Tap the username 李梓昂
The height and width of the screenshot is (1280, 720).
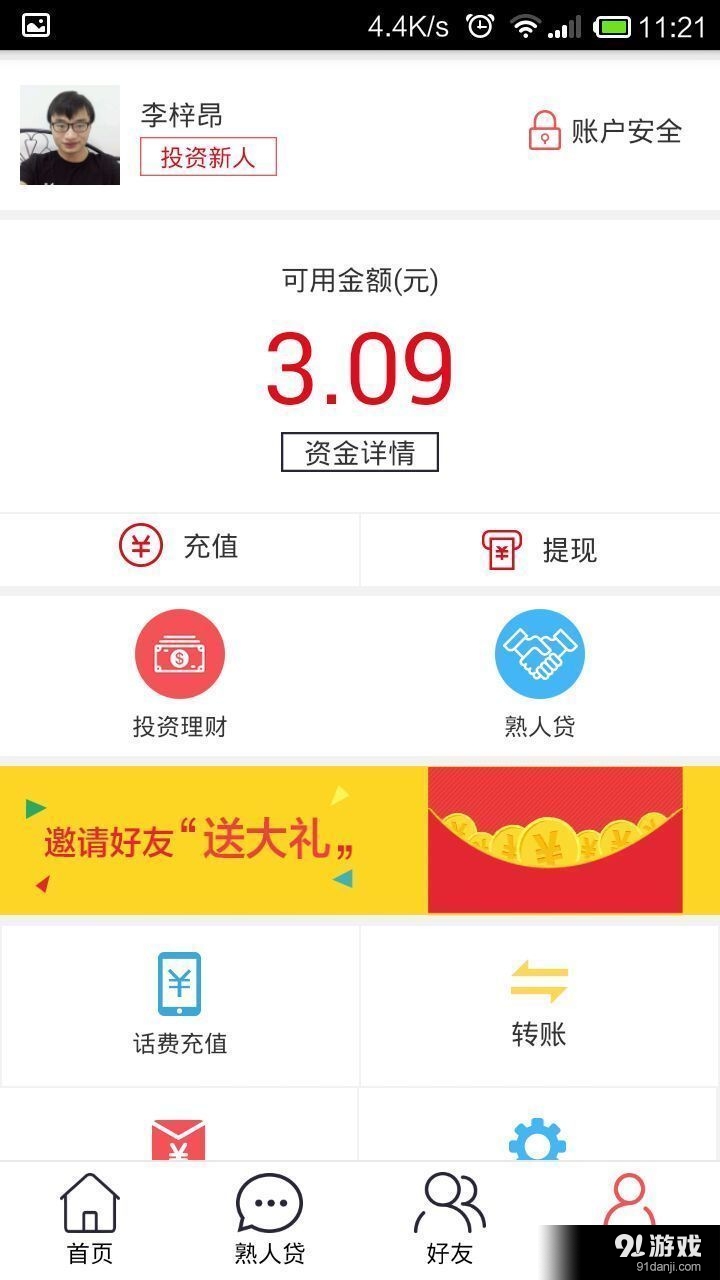point(182,116)
